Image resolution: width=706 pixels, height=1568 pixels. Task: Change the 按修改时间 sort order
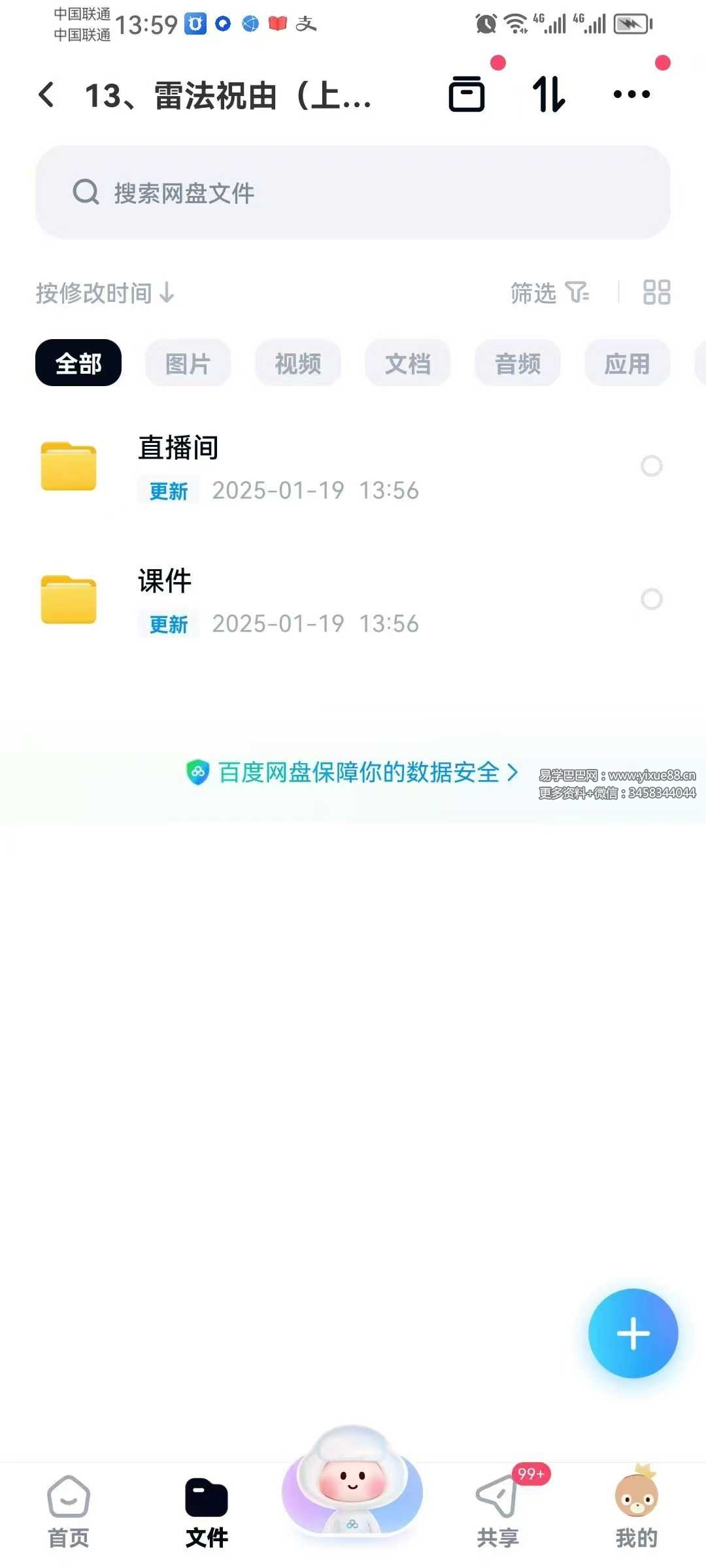[105, 293]
